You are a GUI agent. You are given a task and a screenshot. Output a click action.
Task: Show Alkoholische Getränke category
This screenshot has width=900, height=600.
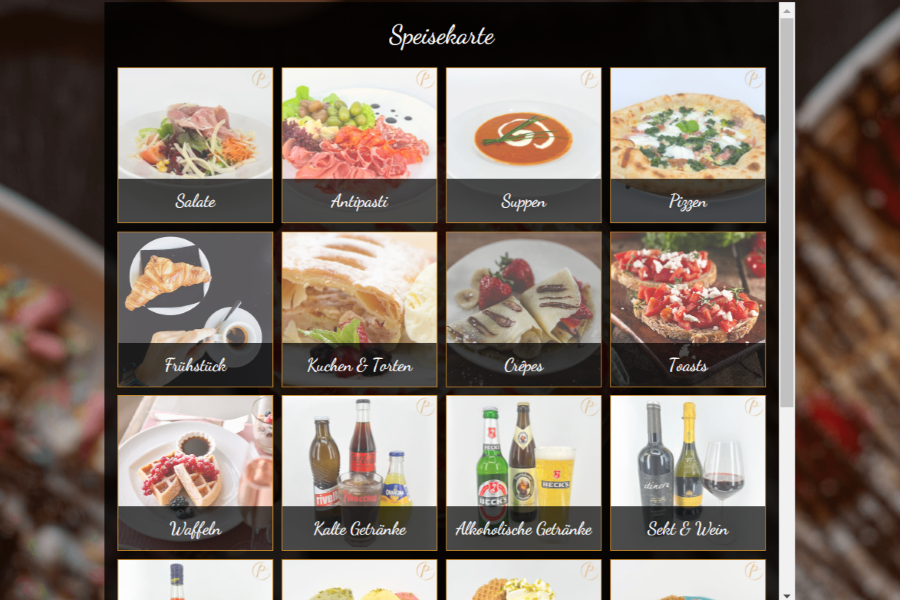[x=523, y=473]
